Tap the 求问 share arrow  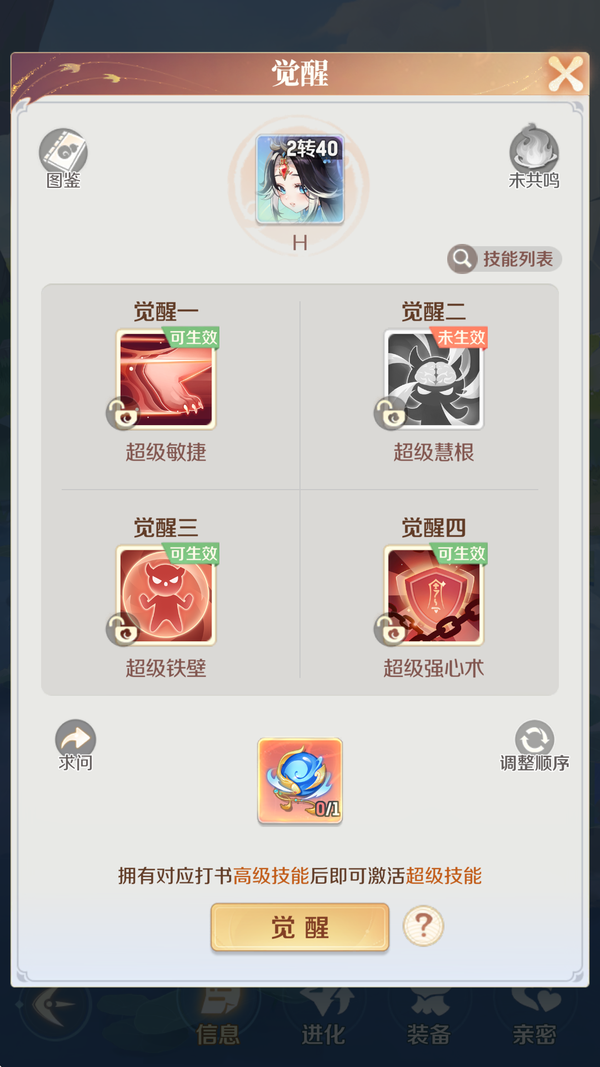tap(75, 740)
